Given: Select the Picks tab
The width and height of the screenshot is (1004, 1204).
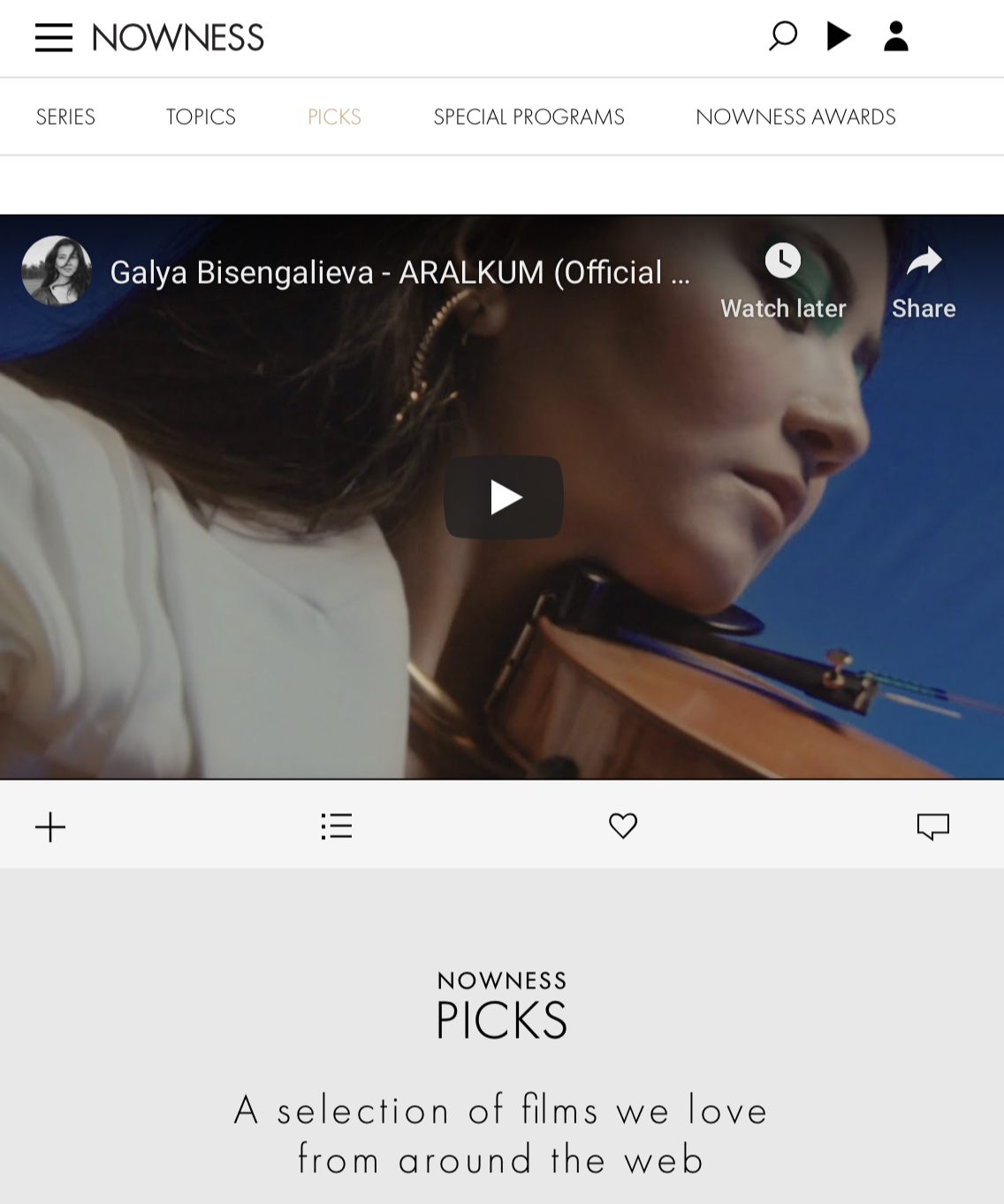Looking at the screenshot, I should tap(334, 117).
